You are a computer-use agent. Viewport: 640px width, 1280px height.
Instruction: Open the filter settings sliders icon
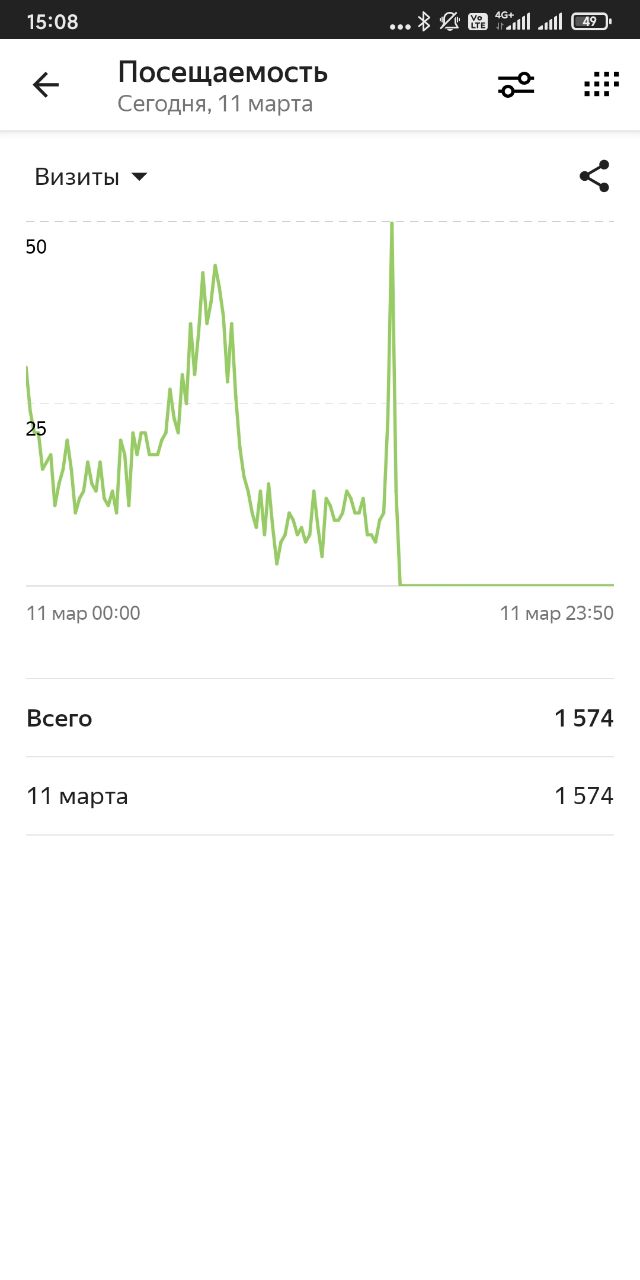coord(516,85)
